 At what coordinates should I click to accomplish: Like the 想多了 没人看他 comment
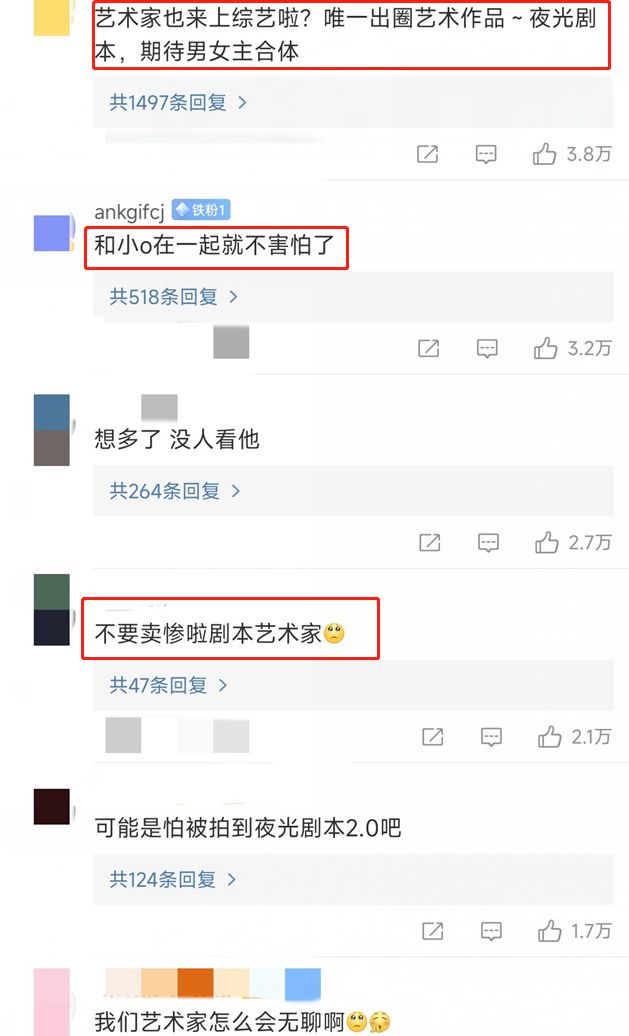click(x=546, y=542)
